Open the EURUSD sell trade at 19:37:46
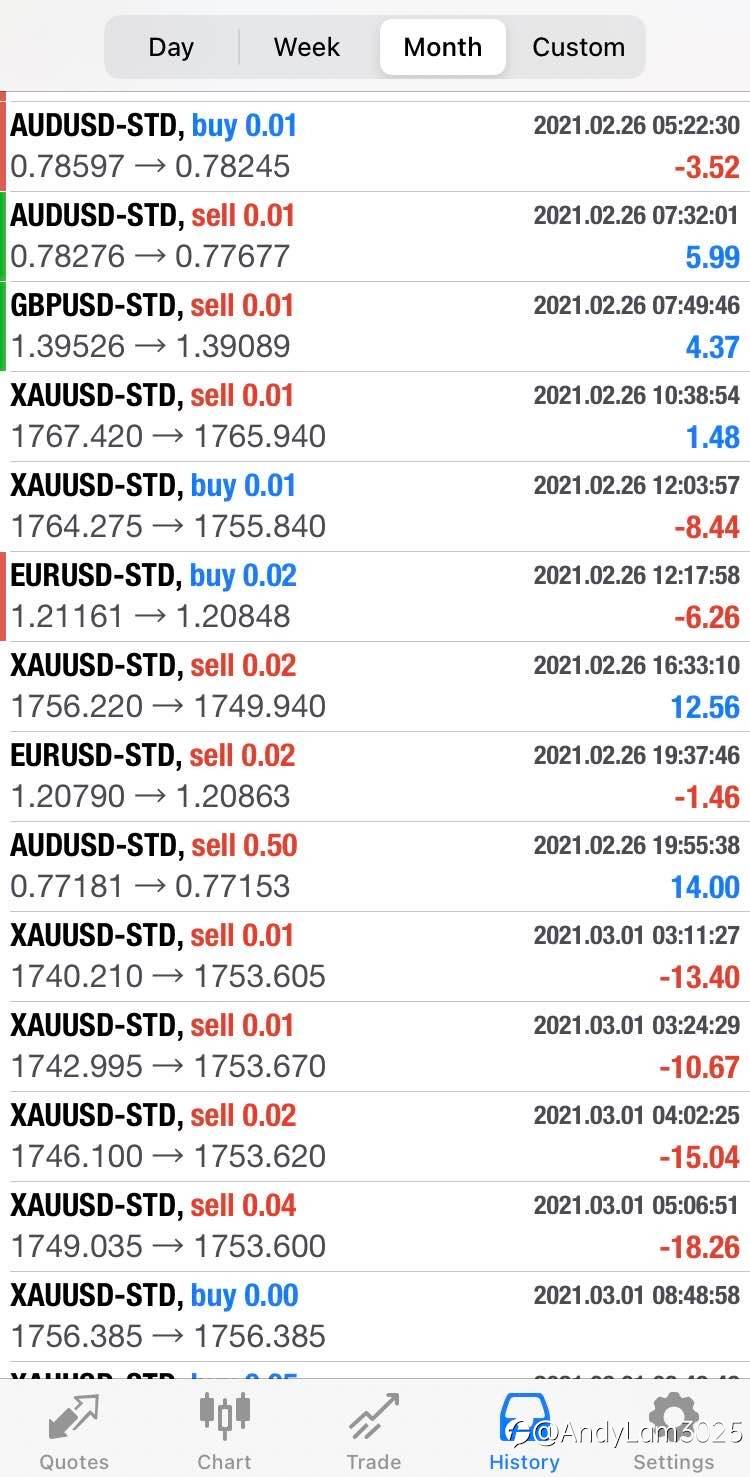The image size is (750, 1477). click(375, 776)
